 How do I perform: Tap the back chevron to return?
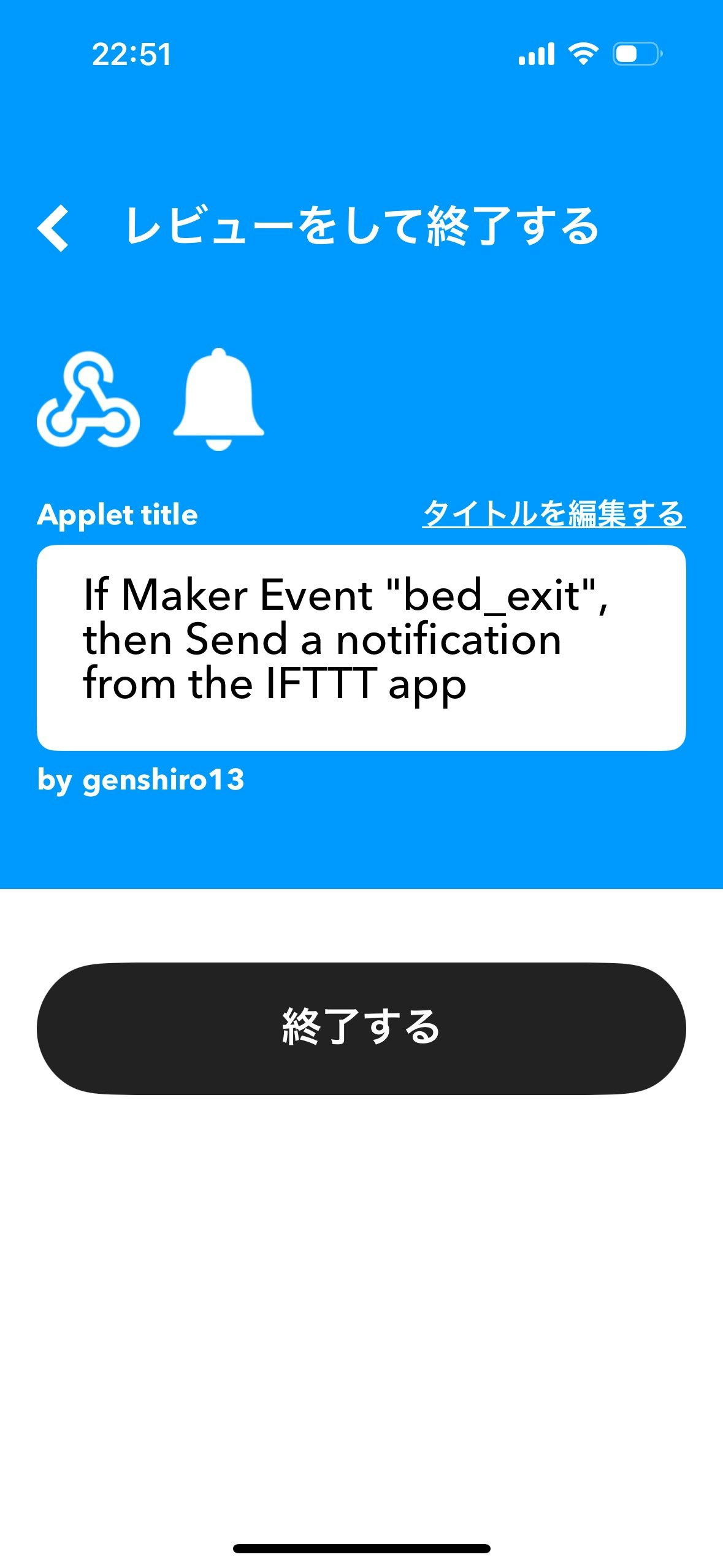pos(52,227)
